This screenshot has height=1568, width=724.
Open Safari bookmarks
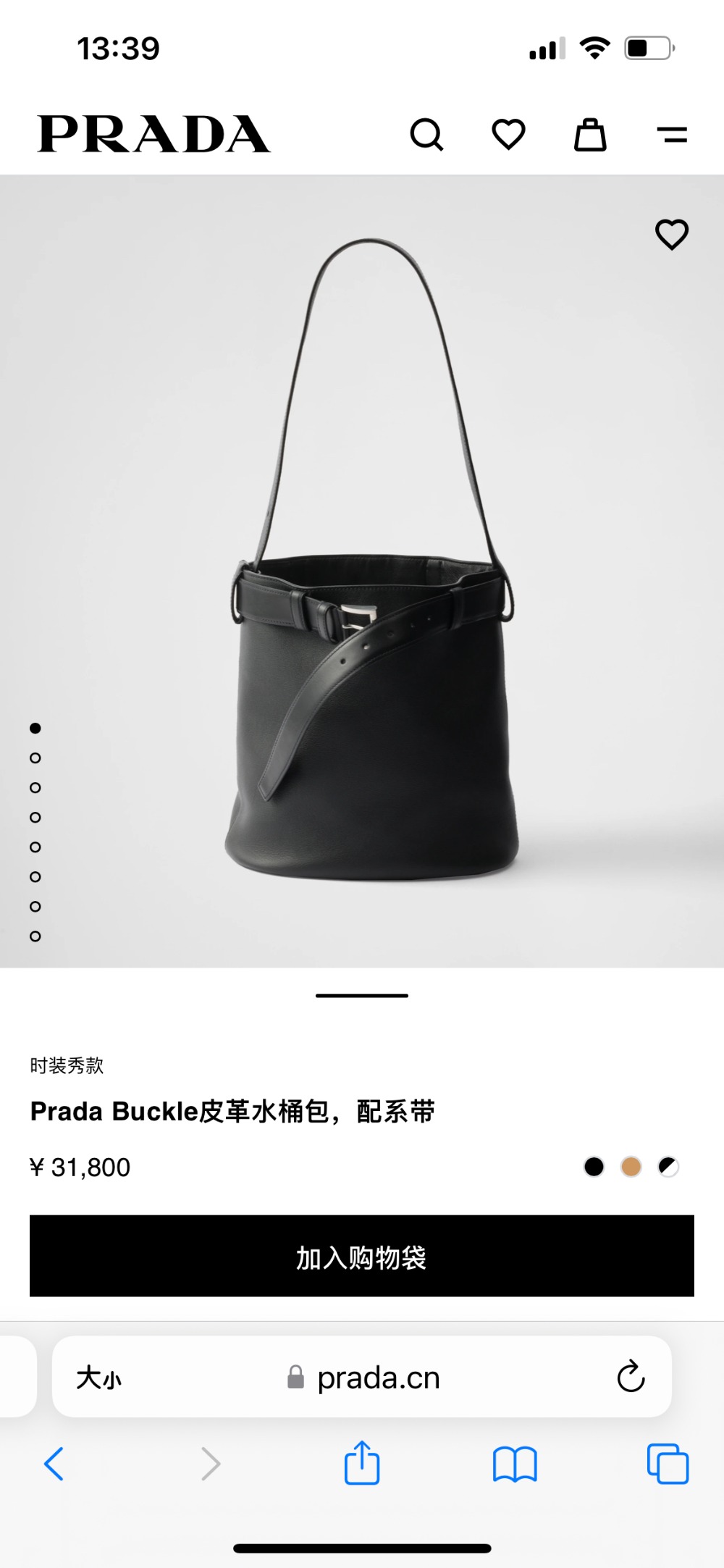[514, 1464]
